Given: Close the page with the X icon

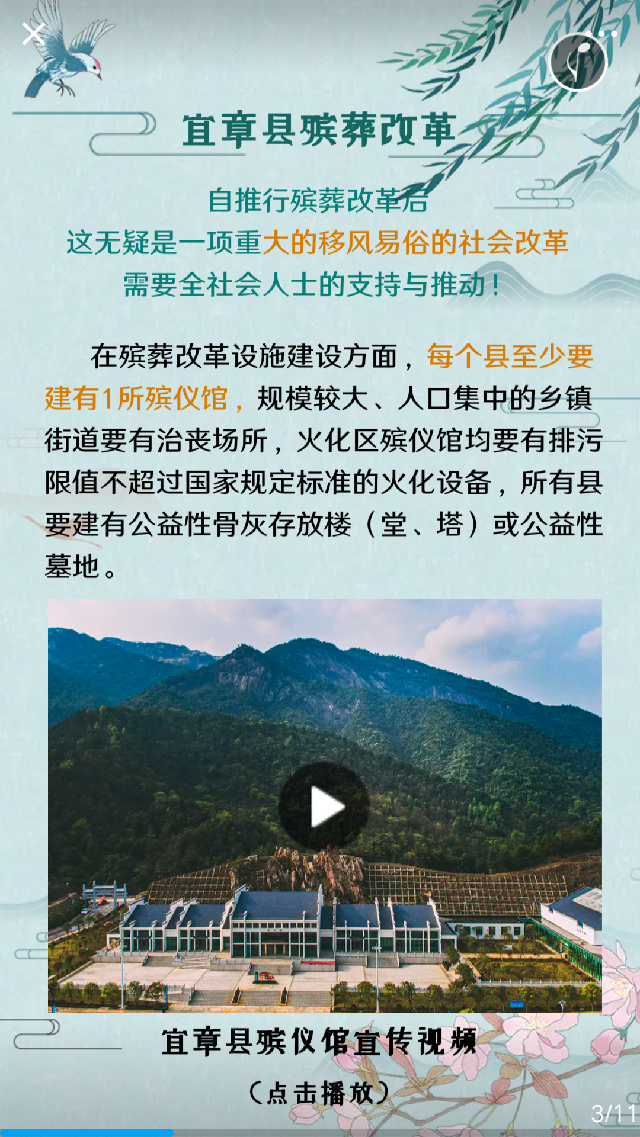Looking at the screenshot, I should click(33, 34).
